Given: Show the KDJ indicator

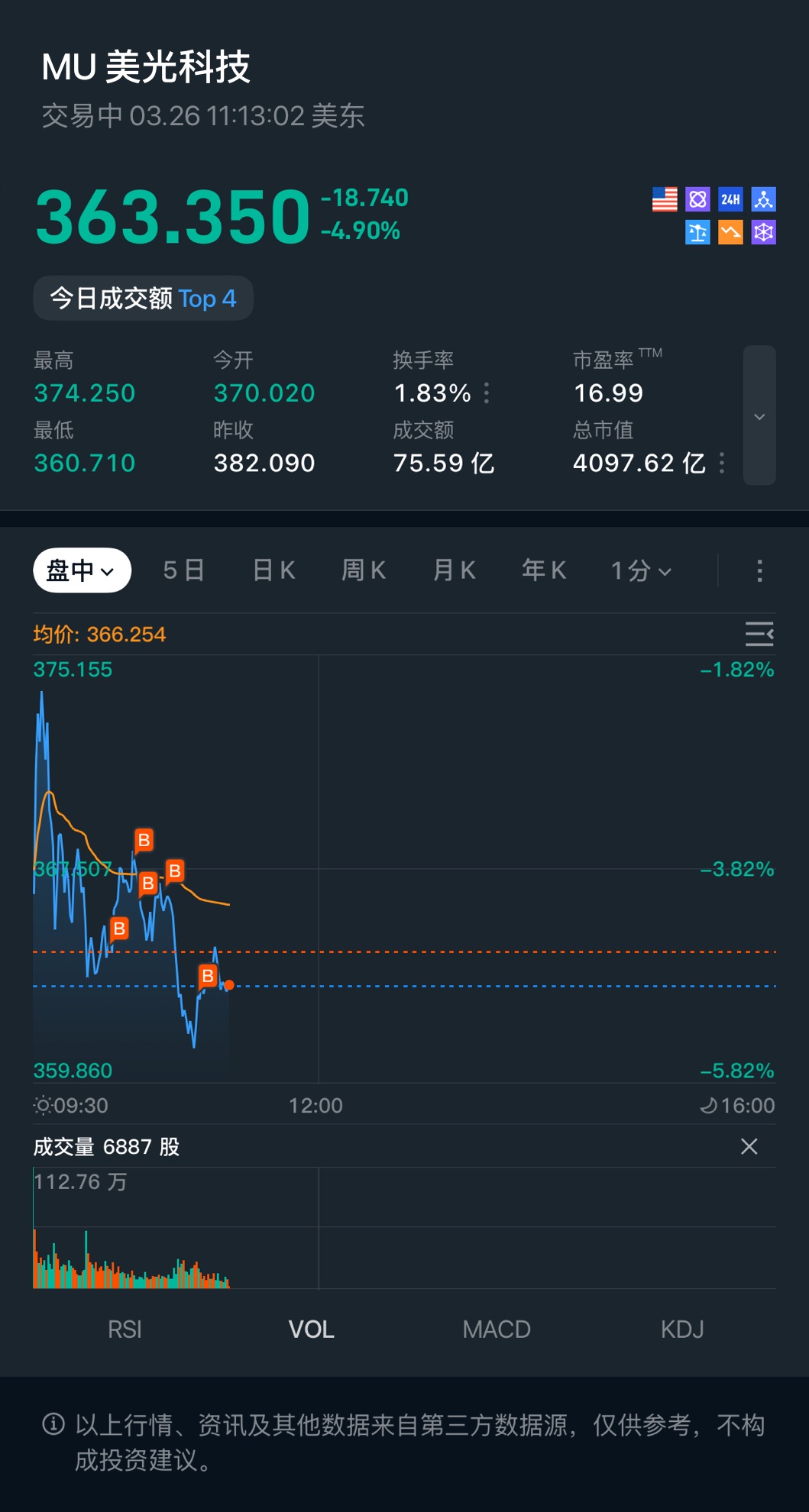Looking at the screenshot, I should 682,1329.
